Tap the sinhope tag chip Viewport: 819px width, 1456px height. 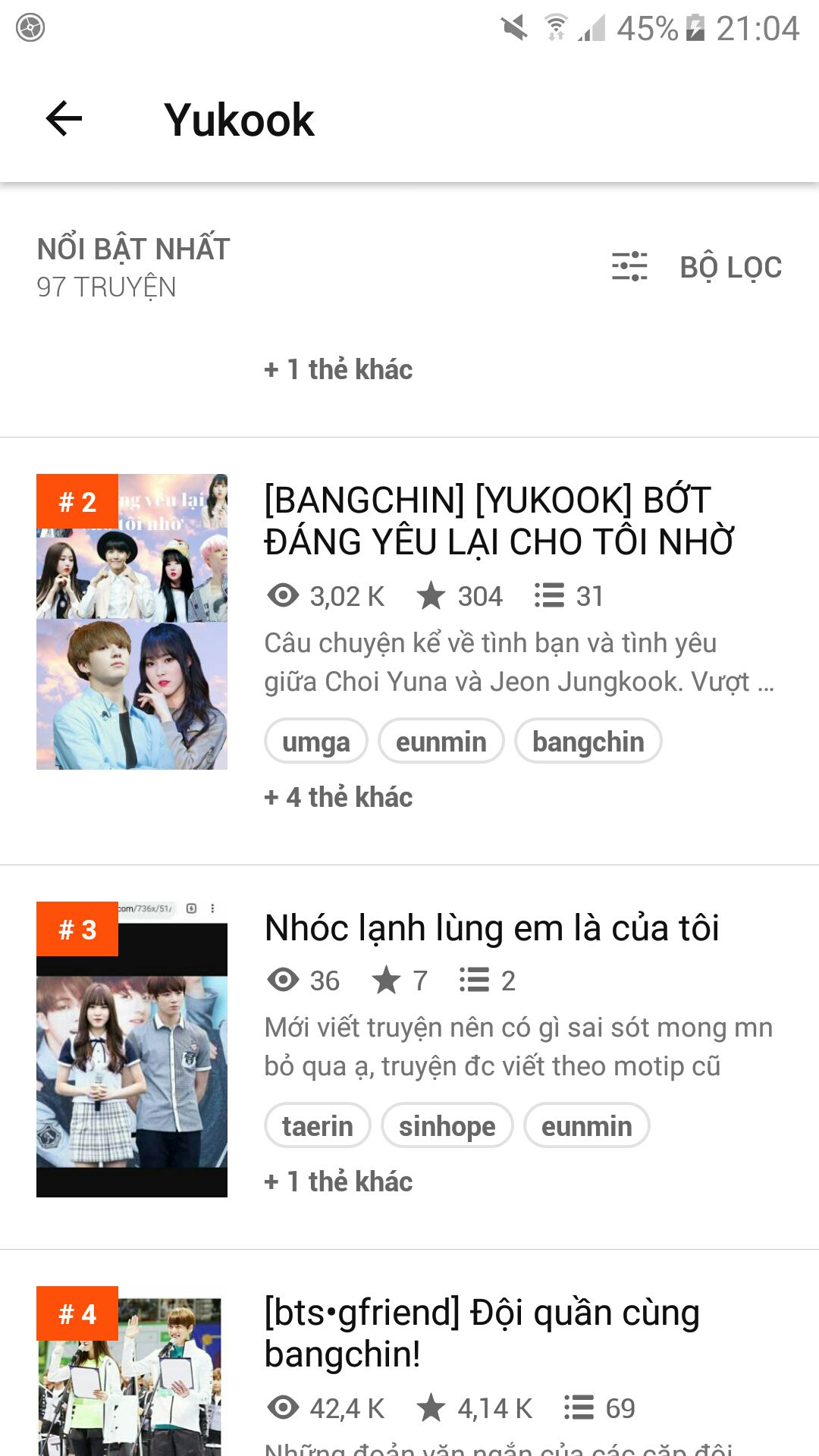[447, 1126]
